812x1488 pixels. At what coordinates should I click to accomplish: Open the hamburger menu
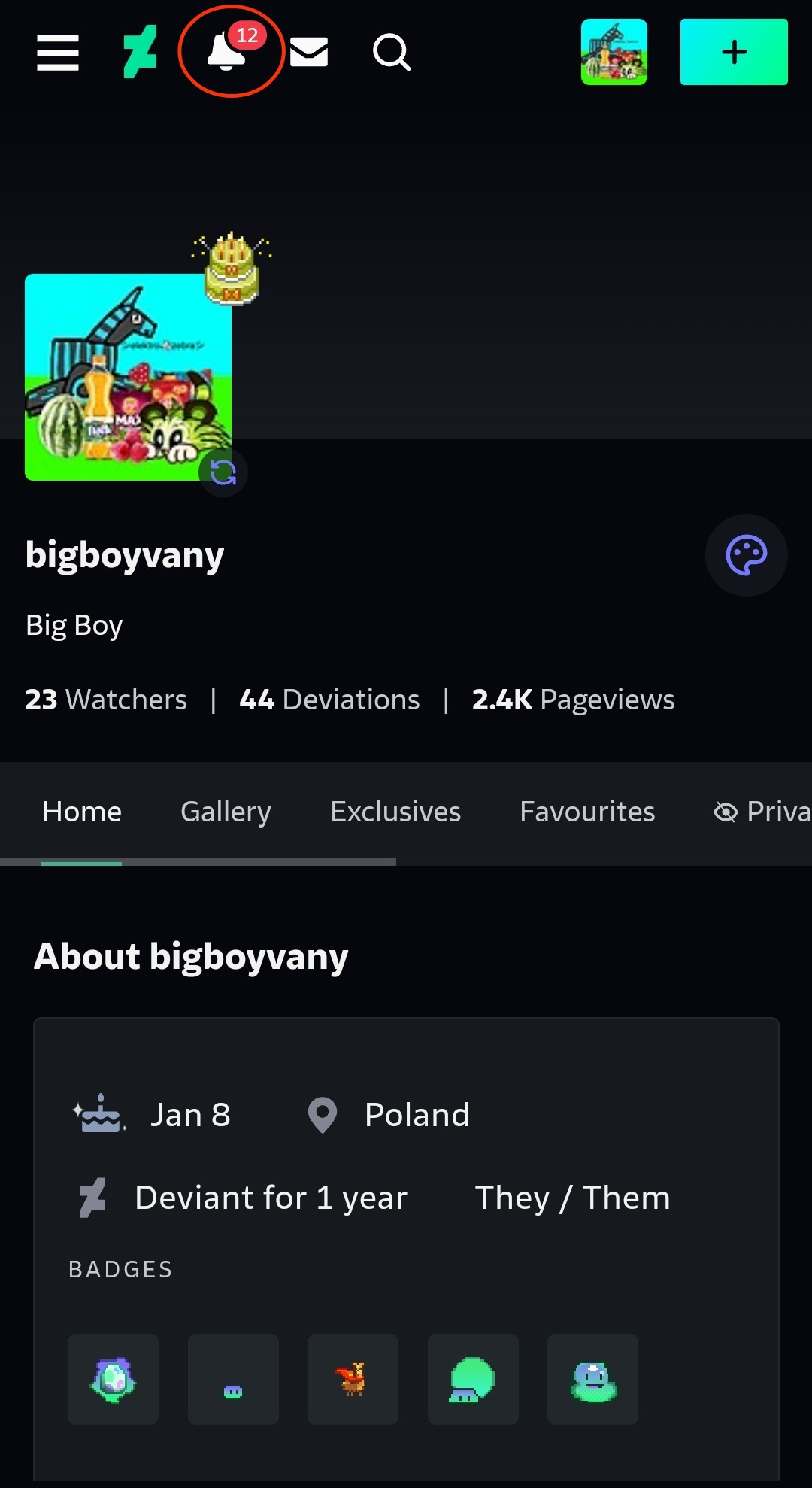58,53
